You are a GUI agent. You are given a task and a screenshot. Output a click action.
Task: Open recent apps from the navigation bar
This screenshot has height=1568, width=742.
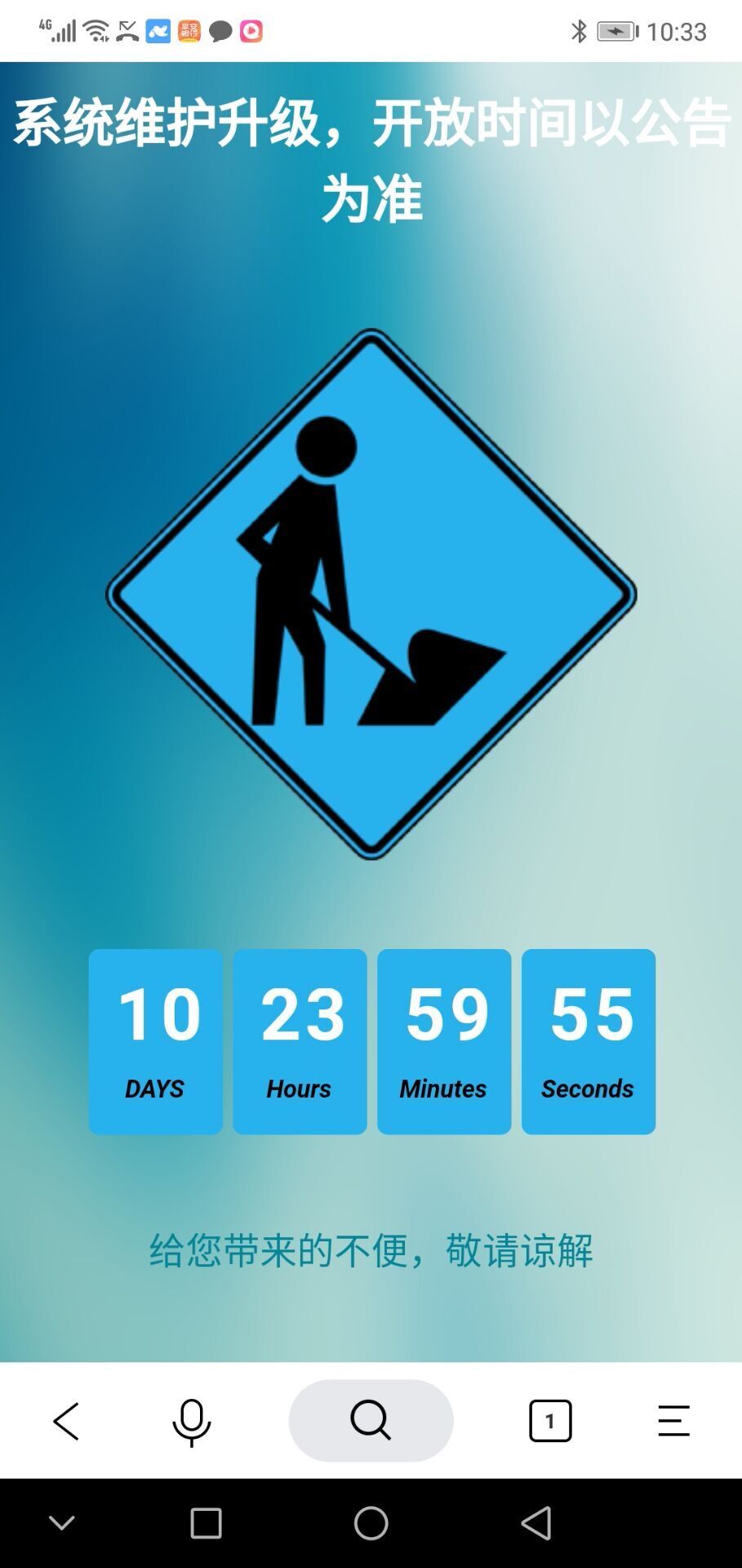click(206, 1523)
